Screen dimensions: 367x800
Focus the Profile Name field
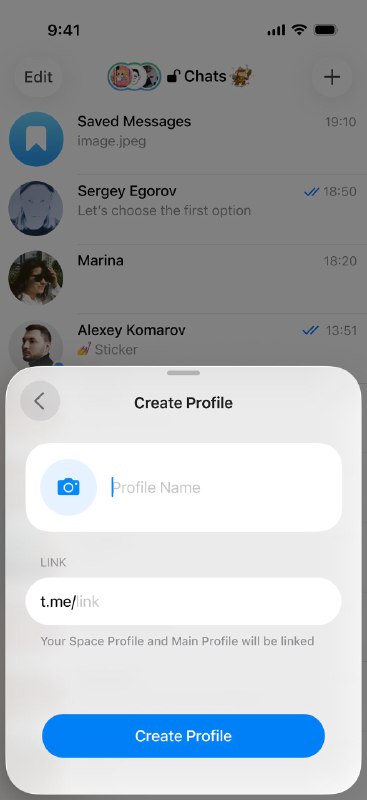[x=223, y=488]
